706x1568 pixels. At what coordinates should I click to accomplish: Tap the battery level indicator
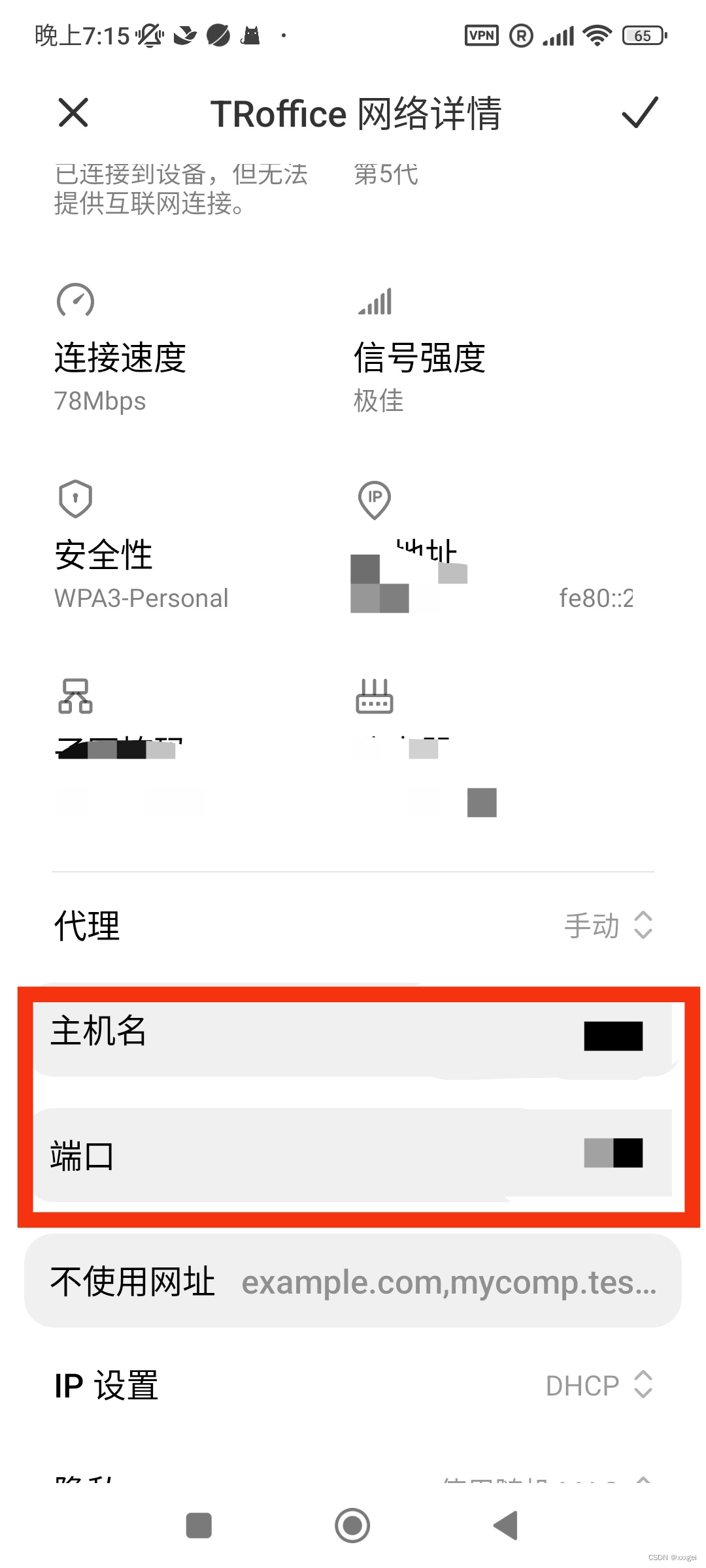tap(642, 36)
